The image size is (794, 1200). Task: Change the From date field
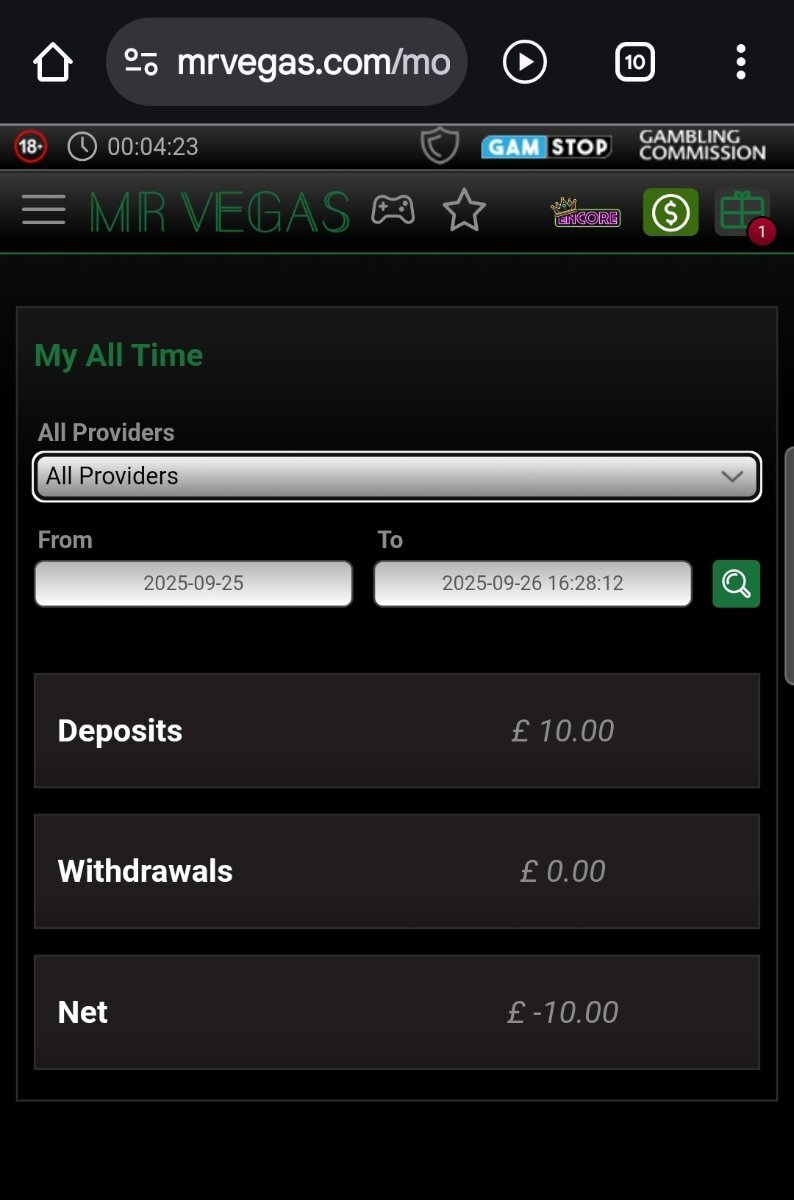pyautogui.click(x=193, y=583)
